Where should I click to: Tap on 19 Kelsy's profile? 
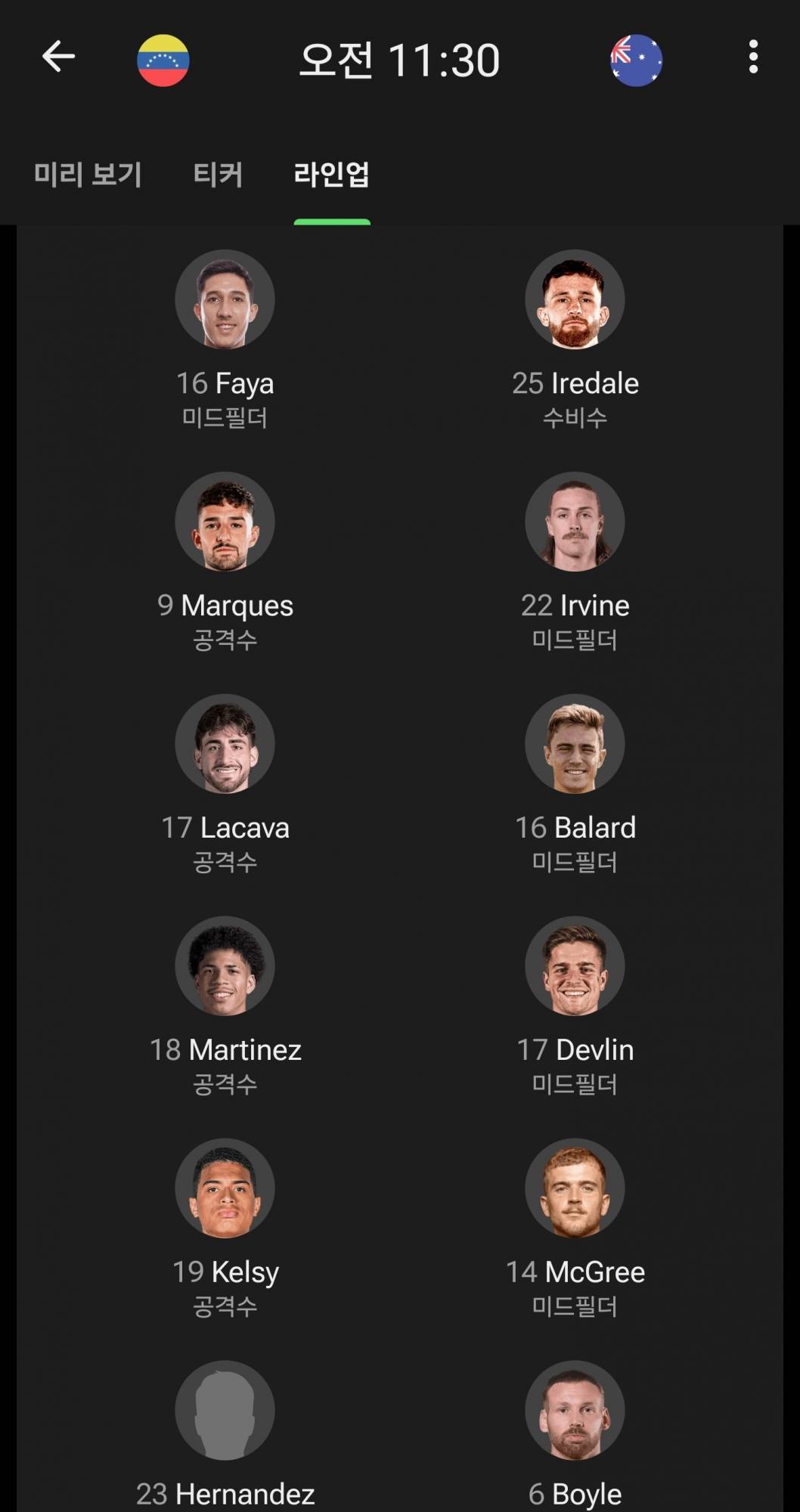(x=225, y=1189)
